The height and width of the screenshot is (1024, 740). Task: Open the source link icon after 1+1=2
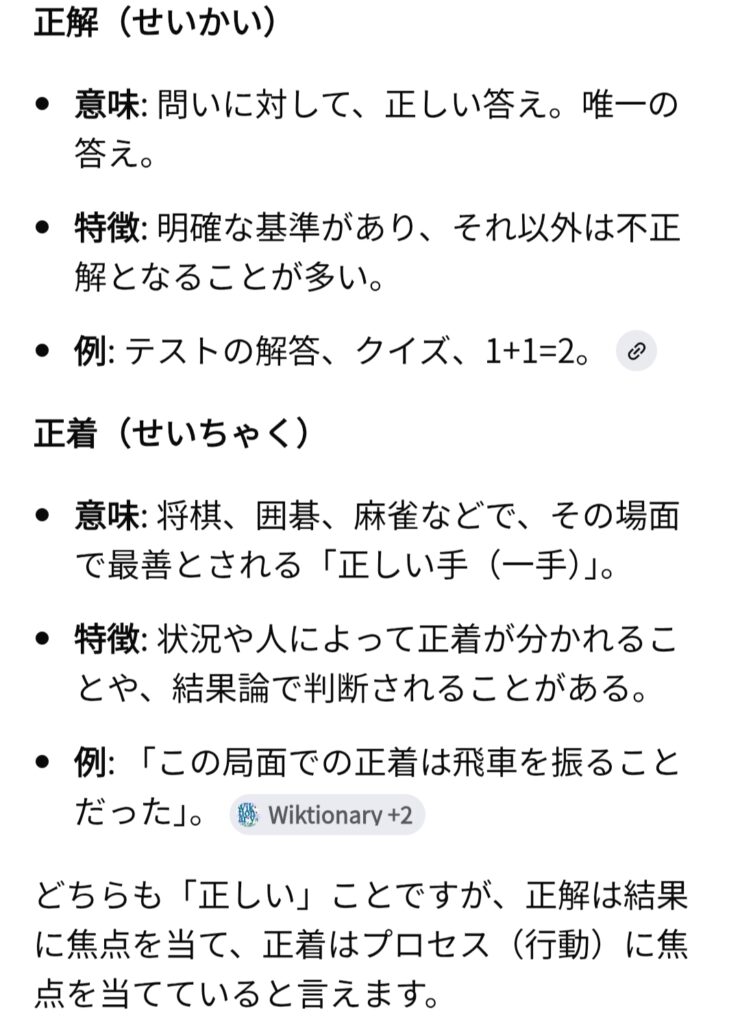[636, 351]
